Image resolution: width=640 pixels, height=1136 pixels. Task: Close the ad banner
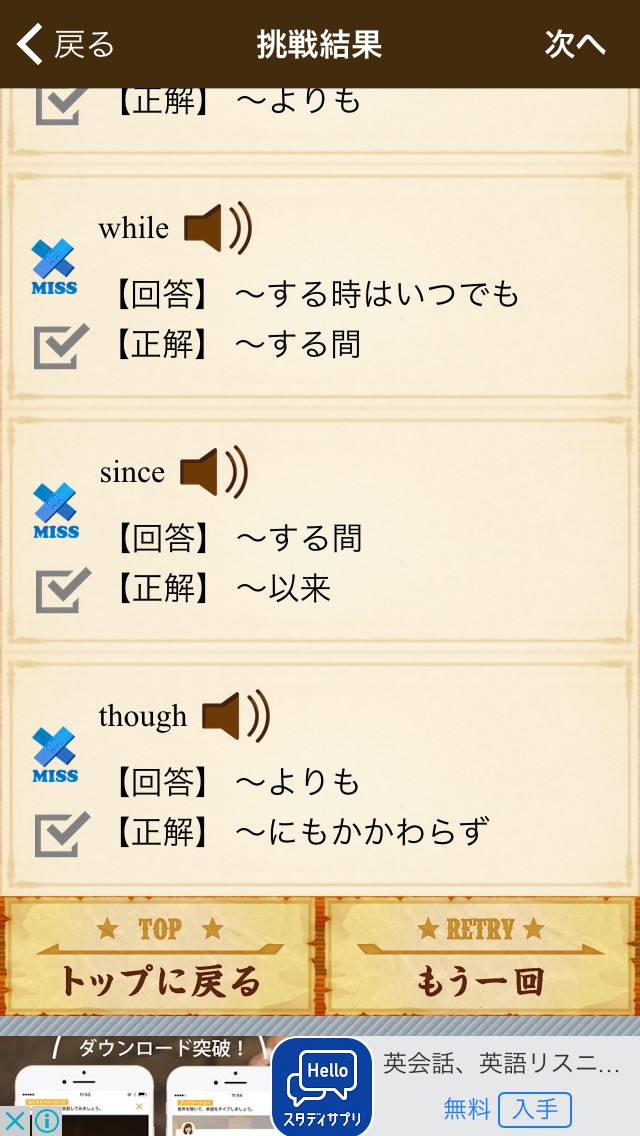14,1122
